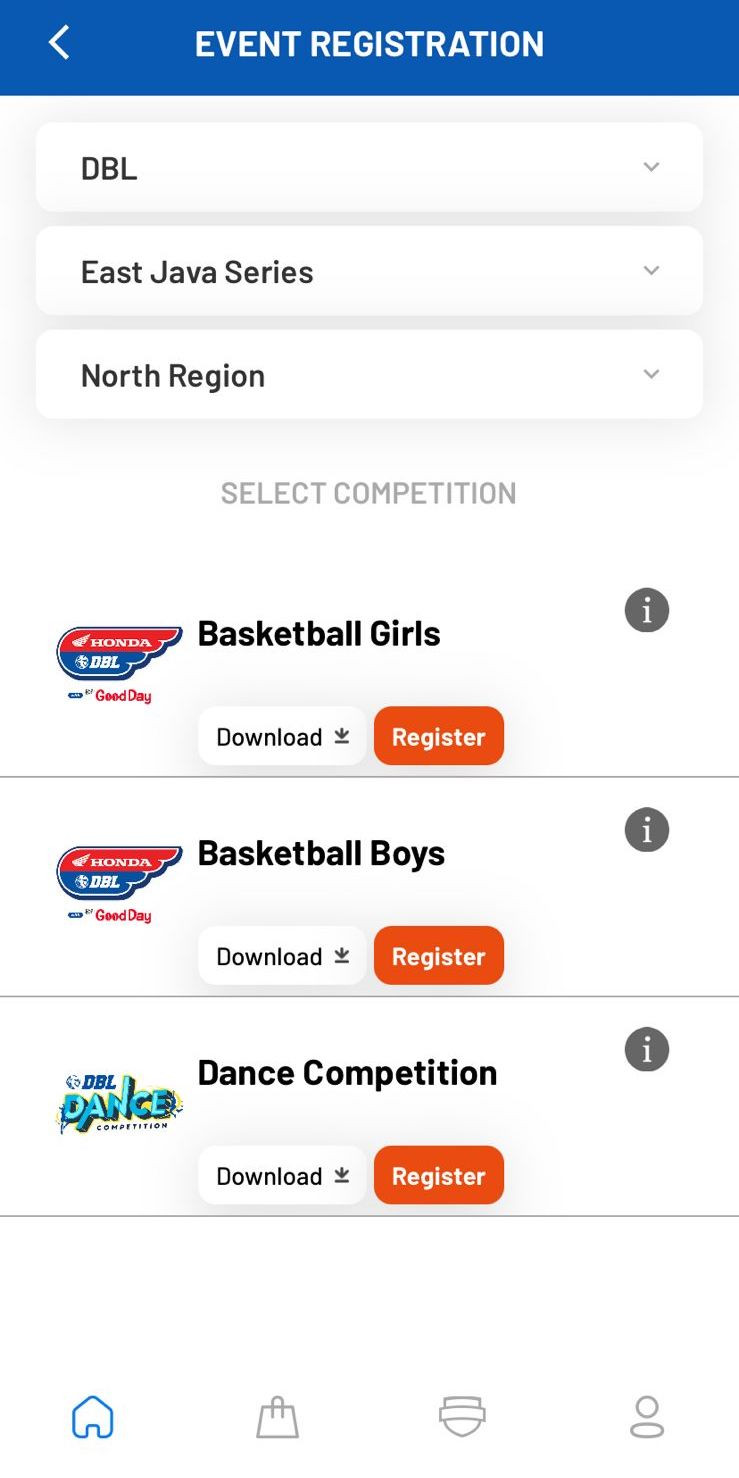Show info about Basketball Boys
Screen dimensions: 739x1478
647,830
